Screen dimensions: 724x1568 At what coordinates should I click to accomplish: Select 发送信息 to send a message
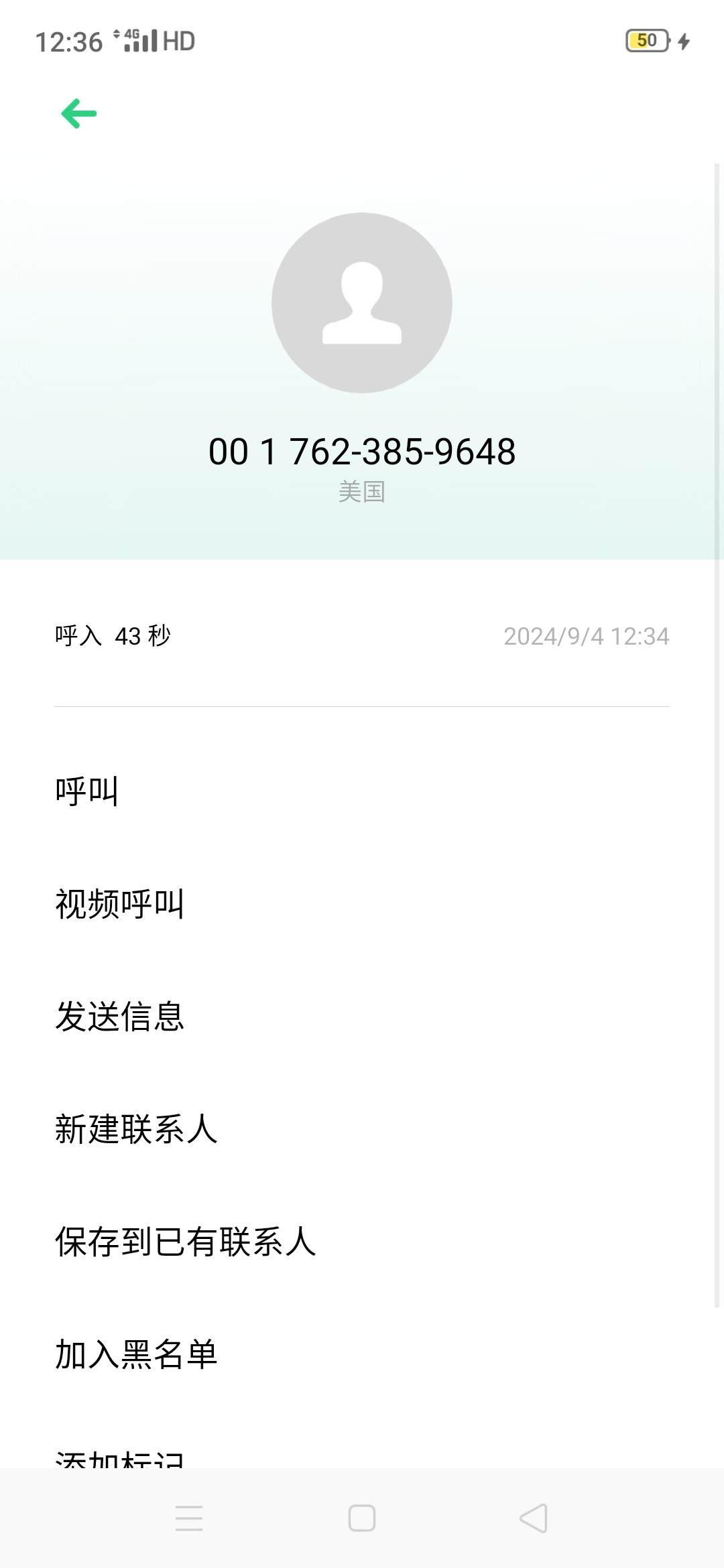(362, 1017)
